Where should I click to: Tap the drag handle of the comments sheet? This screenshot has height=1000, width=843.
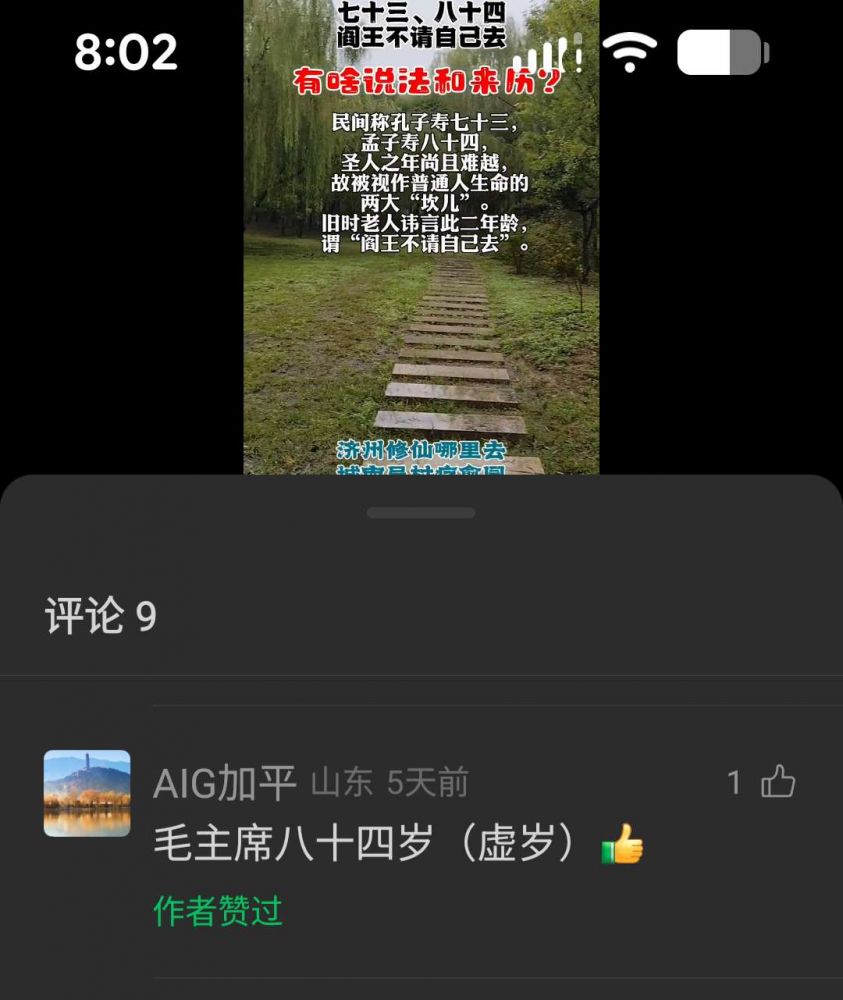click(421, 513)
